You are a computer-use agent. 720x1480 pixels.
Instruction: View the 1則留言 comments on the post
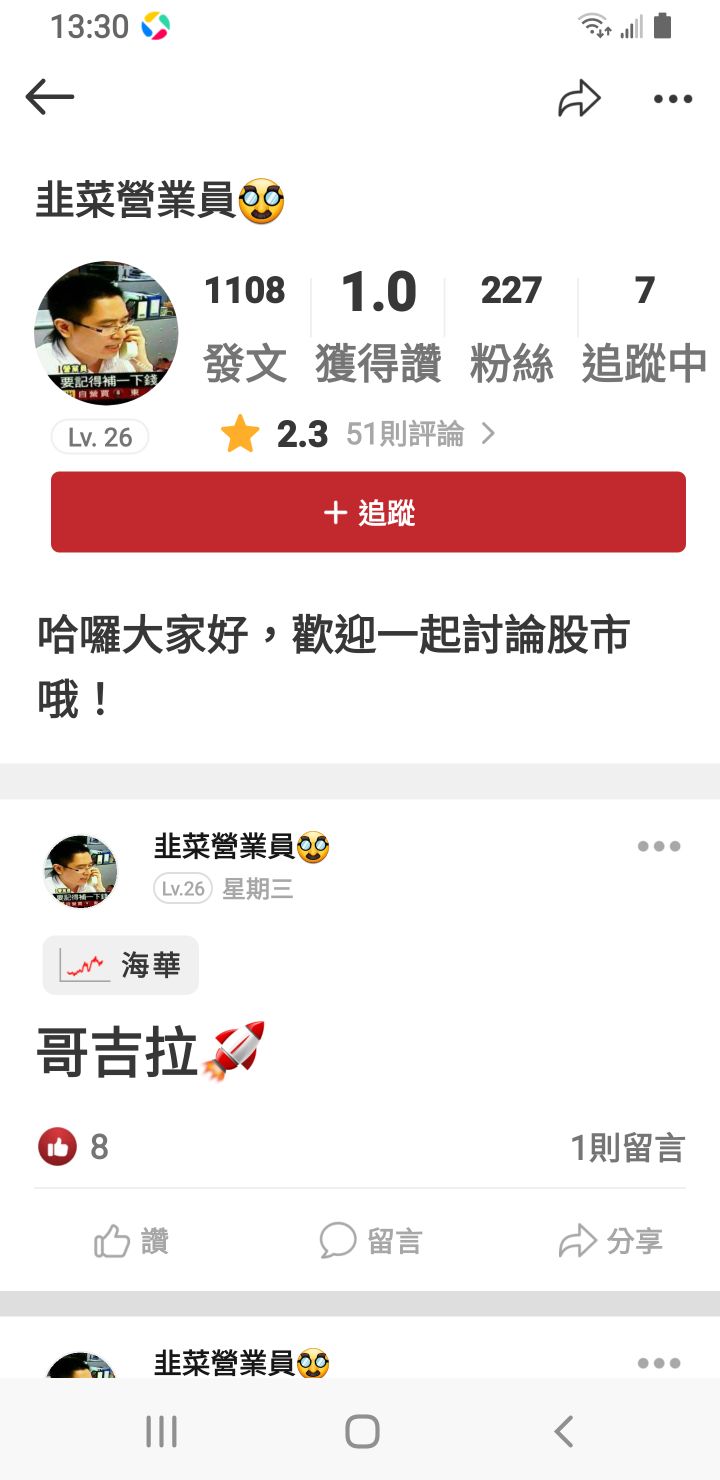[627, 1148]
